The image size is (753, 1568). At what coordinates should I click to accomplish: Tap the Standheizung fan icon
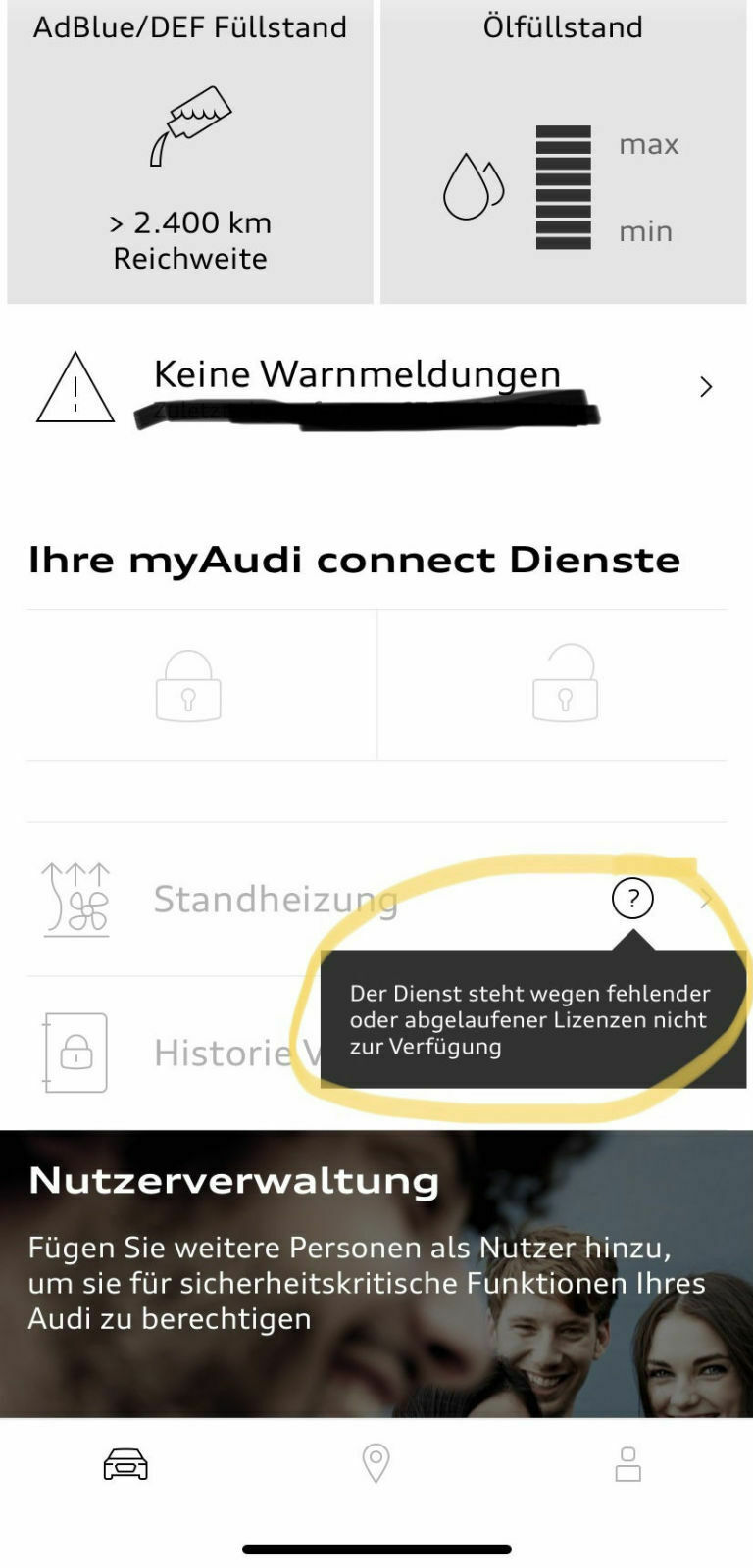click(x=76, y=899)
